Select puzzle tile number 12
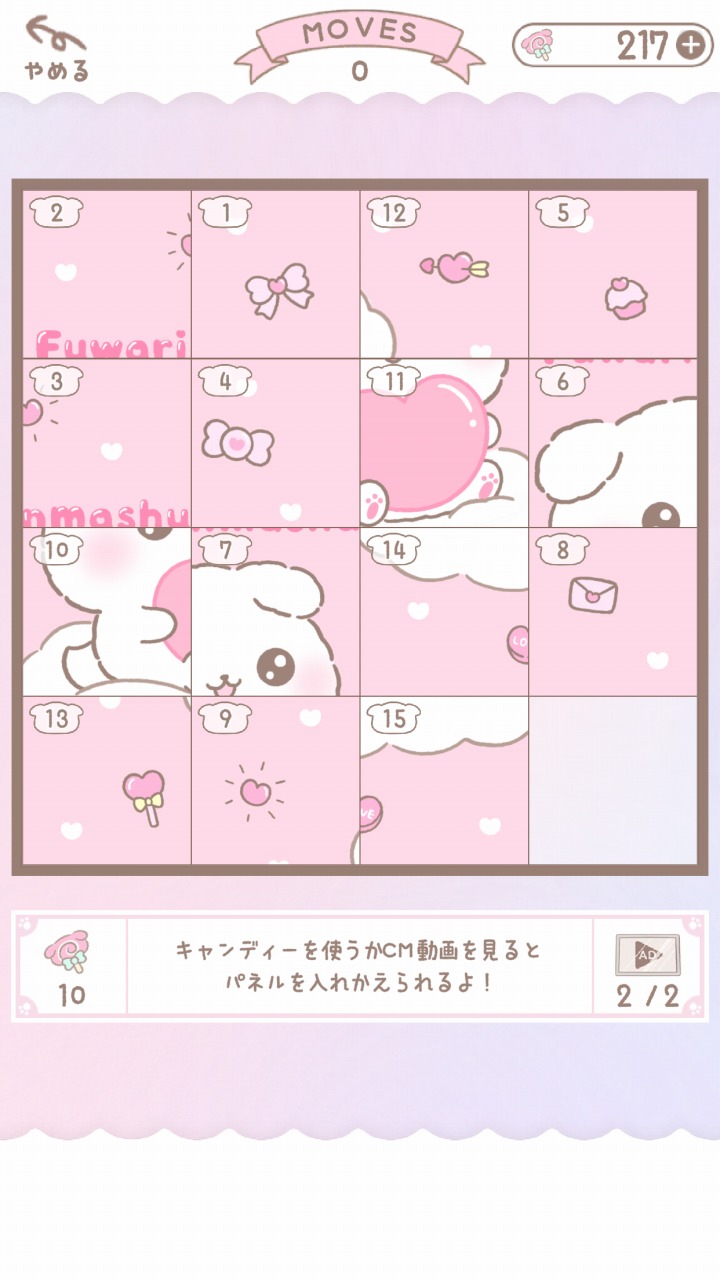Image resolution: width=720 pixels, height=1280 pixels. pos(444,274)
